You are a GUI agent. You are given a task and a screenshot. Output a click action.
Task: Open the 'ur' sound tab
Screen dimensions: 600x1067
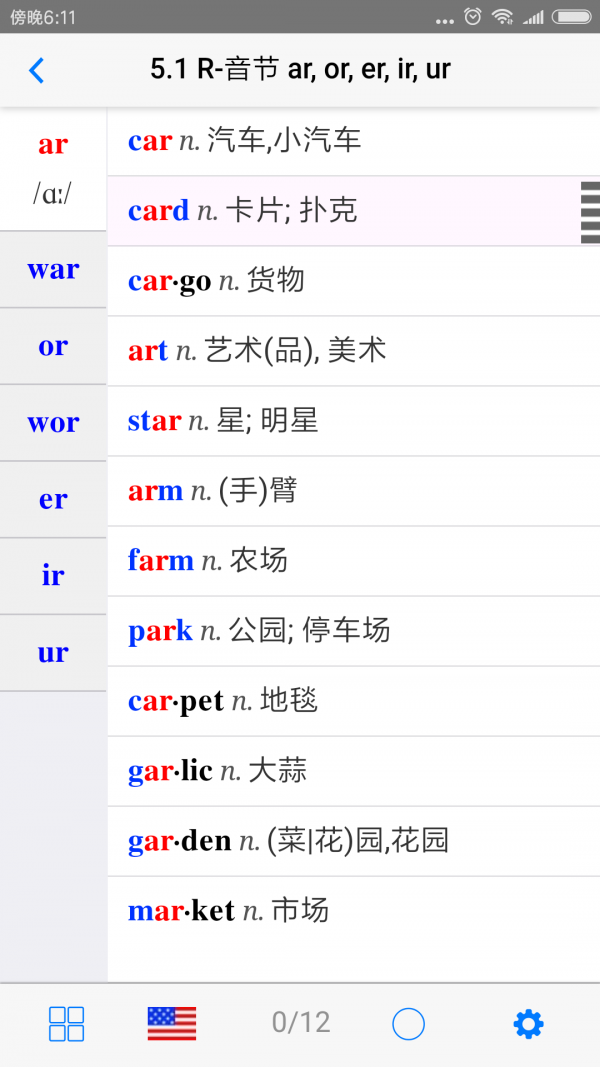(x=53, y=653)
